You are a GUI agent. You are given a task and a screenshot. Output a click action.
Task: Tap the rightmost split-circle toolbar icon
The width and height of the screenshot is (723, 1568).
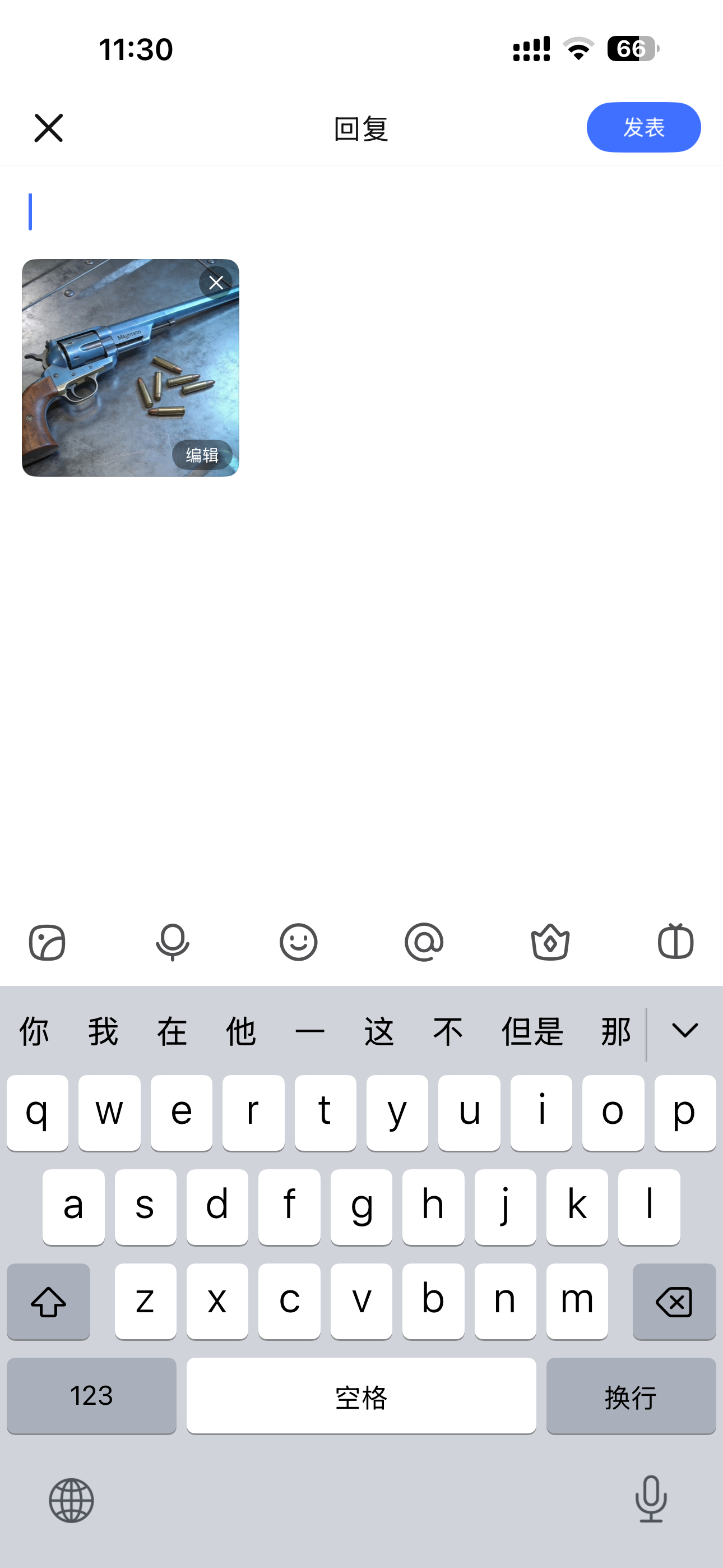[x=675, y=942]
